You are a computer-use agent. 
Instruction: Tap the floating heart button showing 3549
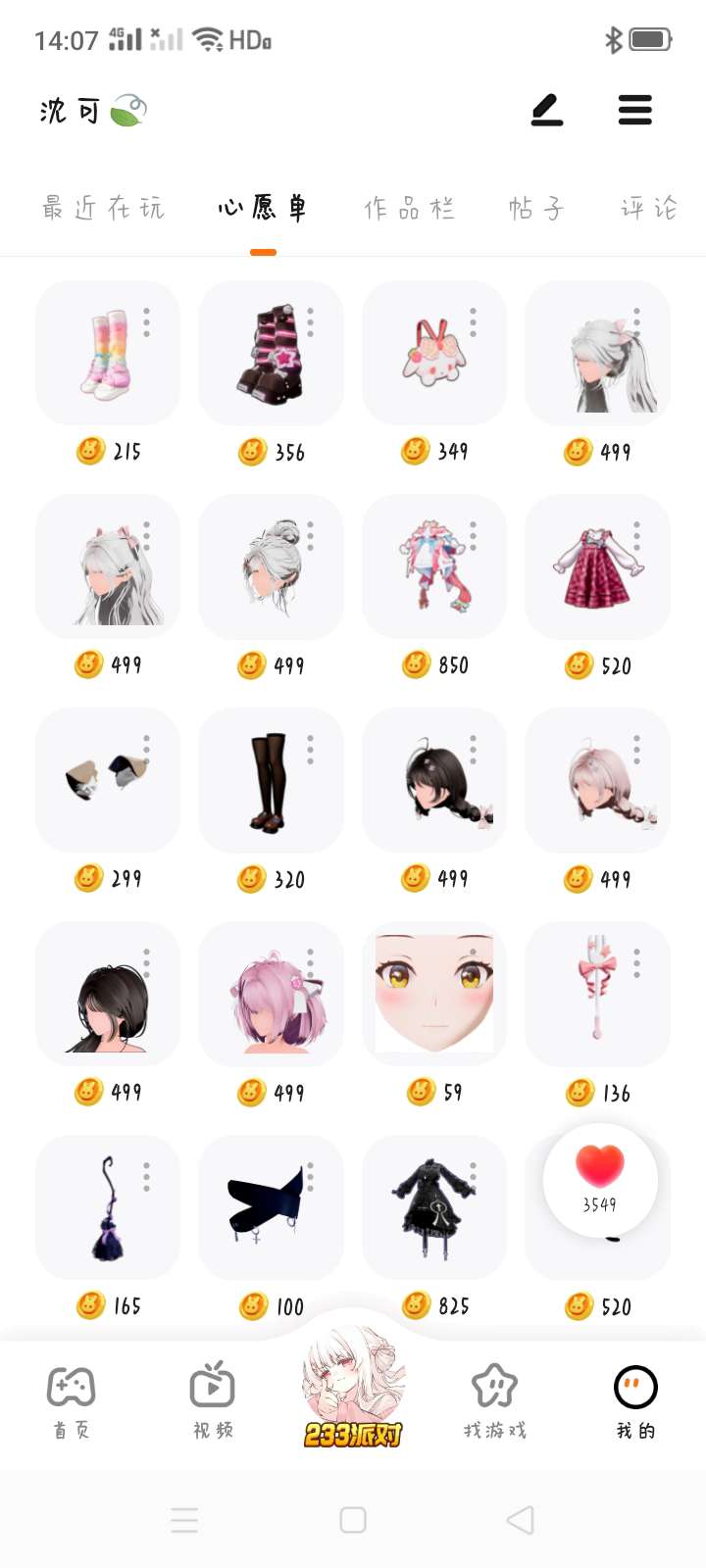[600, 1180]
